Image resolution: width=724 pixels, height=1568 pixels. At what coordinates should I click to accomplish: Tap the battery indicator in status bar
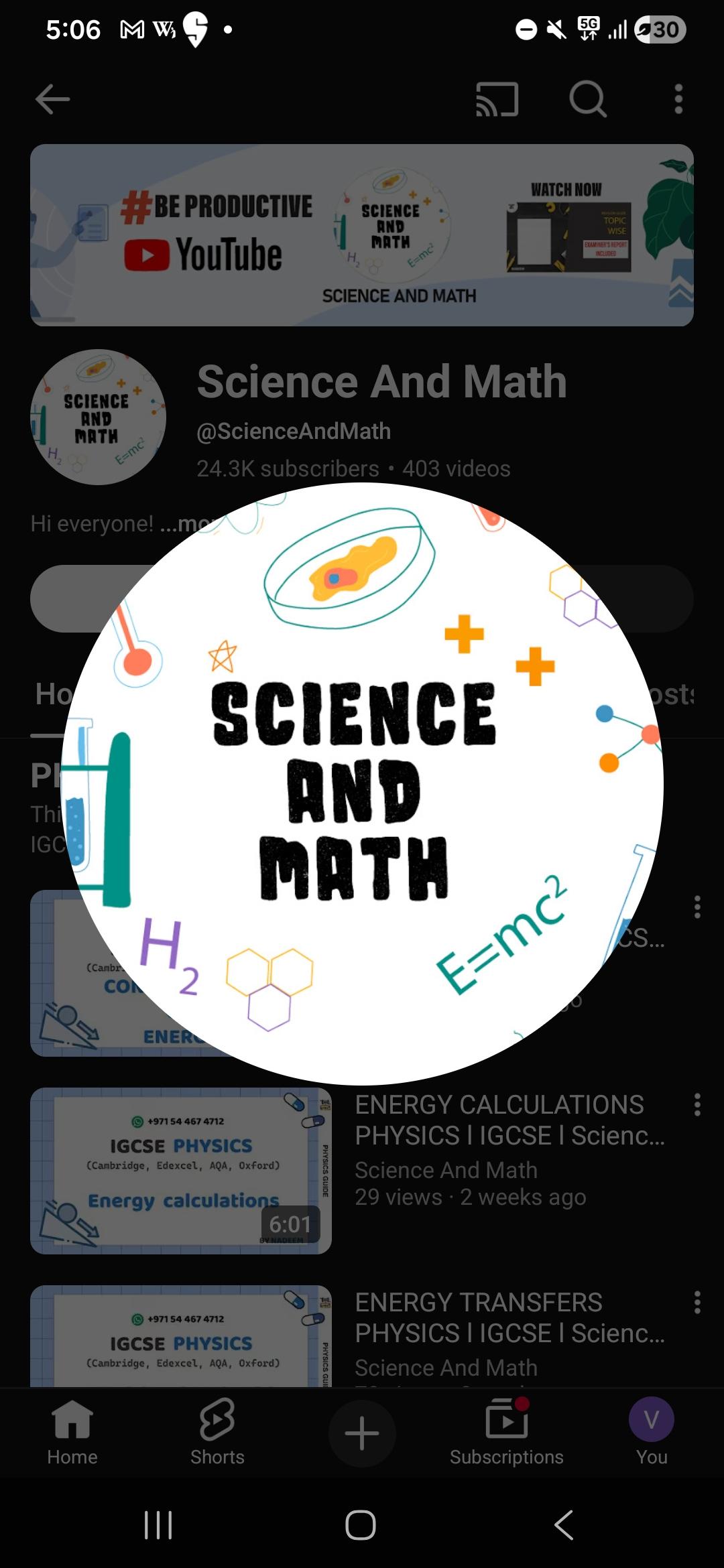click(x=657, y=29)
